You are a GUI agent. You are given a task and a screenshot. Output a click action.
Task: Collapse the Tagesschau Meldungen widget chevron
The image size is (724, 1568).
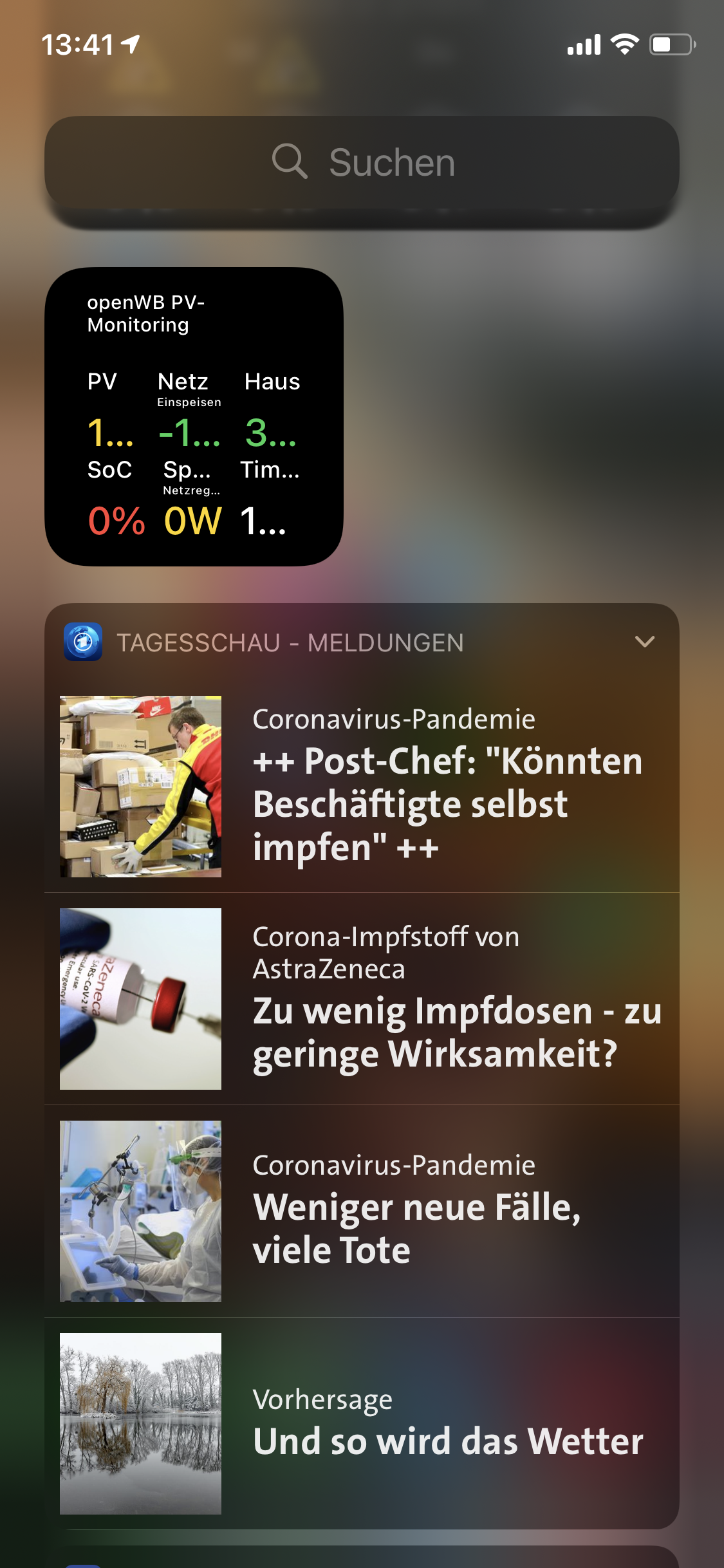click(x=644, y=642)
